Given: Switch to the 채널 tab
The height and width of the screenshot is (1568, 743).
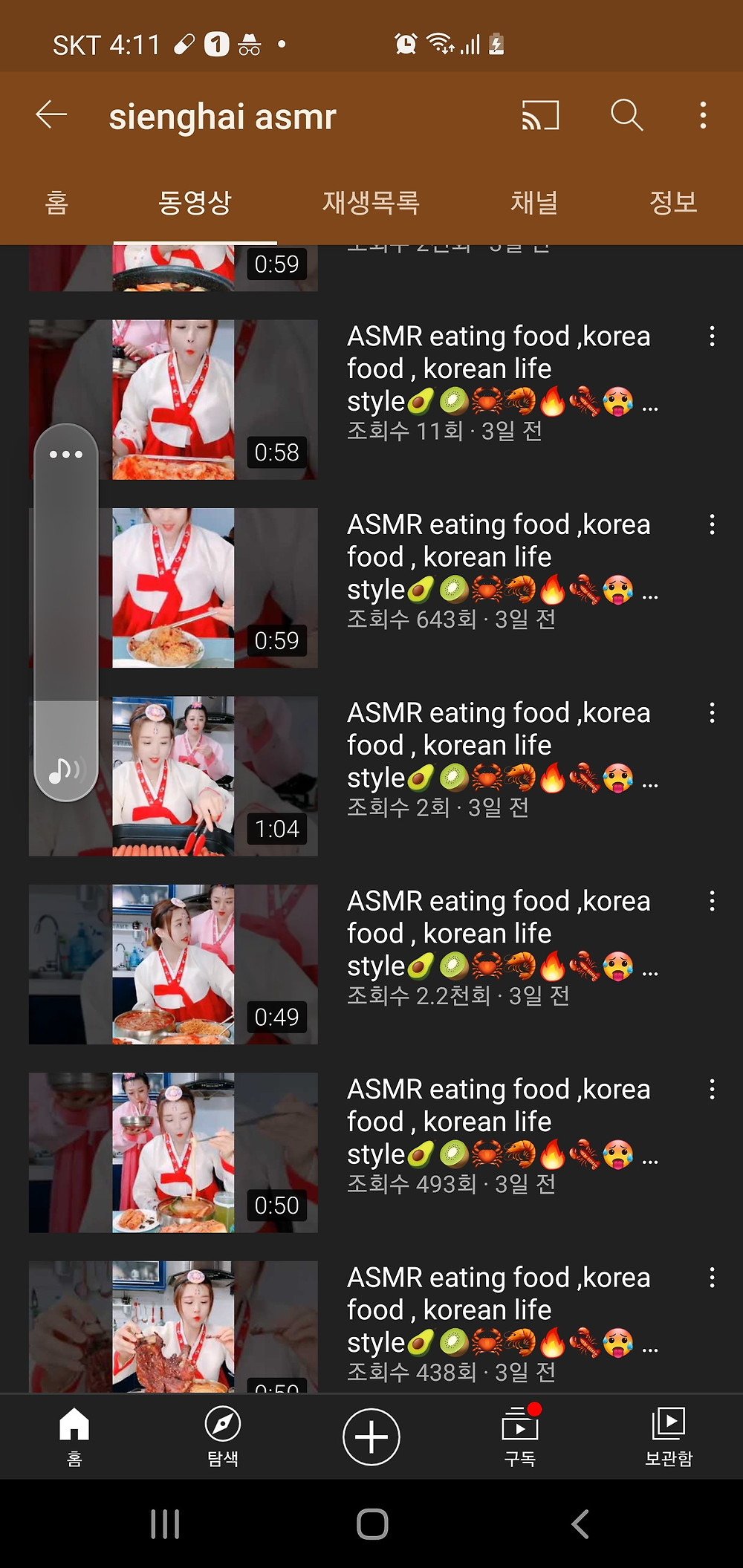Looking at the screenshot, I should point(533,202).
